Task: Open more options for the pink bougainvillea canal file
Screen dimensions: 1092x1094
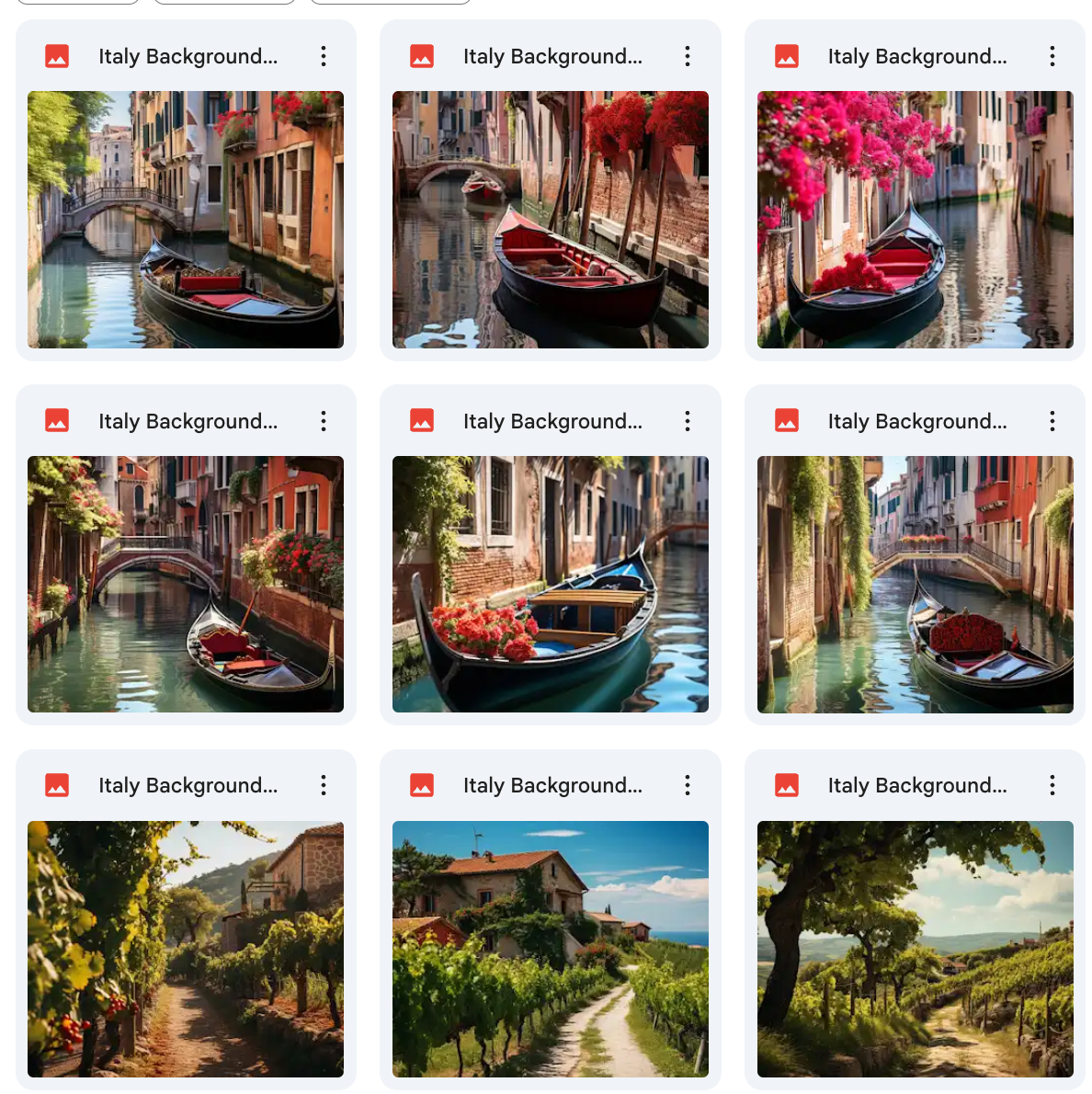Action: pyautogui.click(x=1052, y=56)
